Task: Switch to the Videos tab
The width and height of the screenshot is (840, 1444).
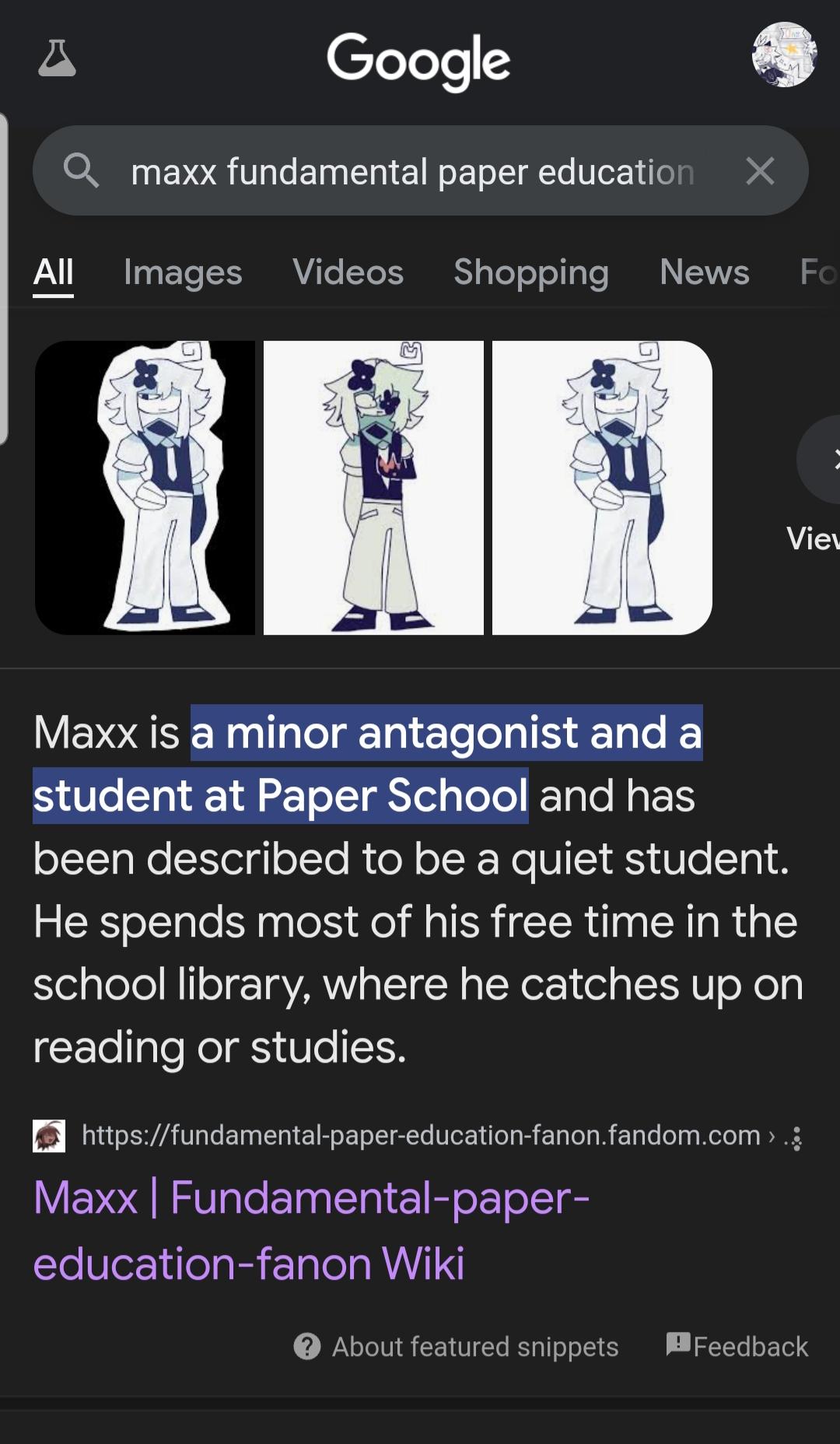Action: tap(348, 272)
